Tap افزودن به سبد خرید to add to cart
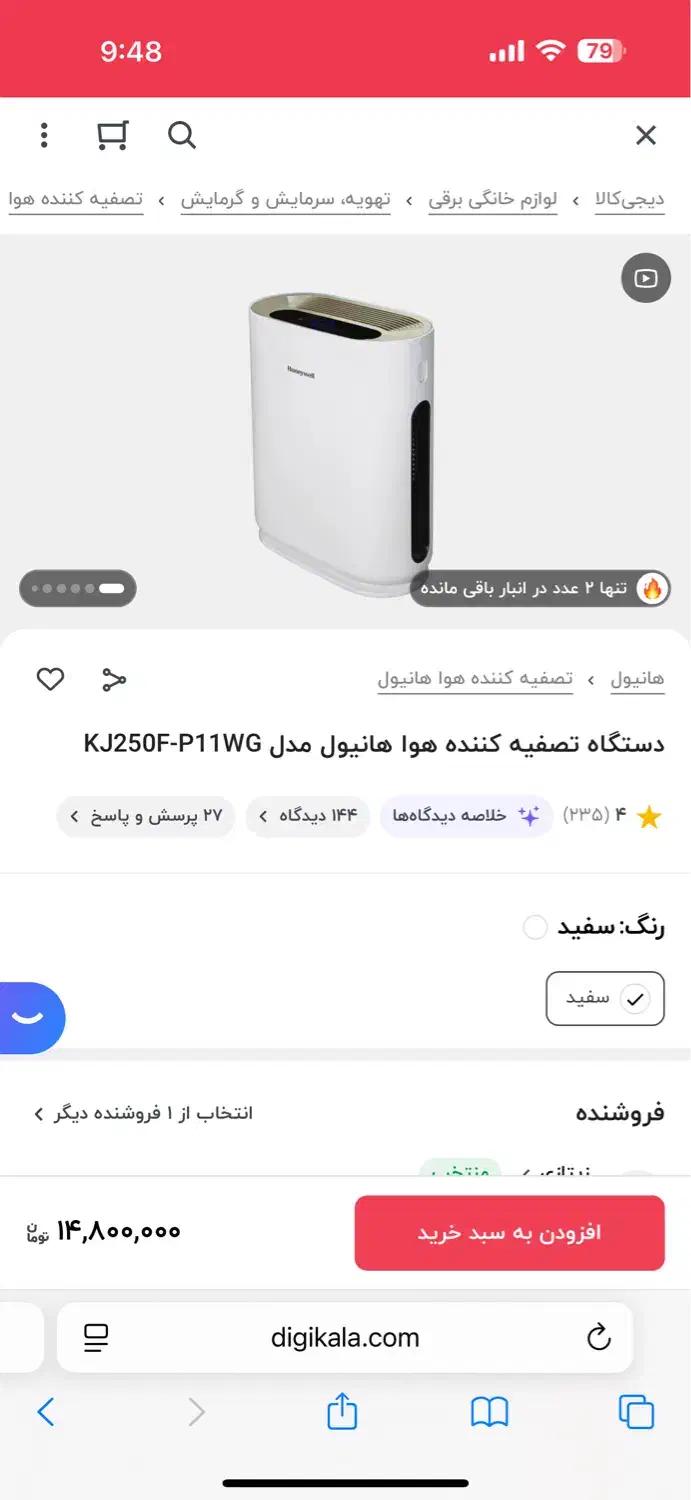 point(509,1233)
